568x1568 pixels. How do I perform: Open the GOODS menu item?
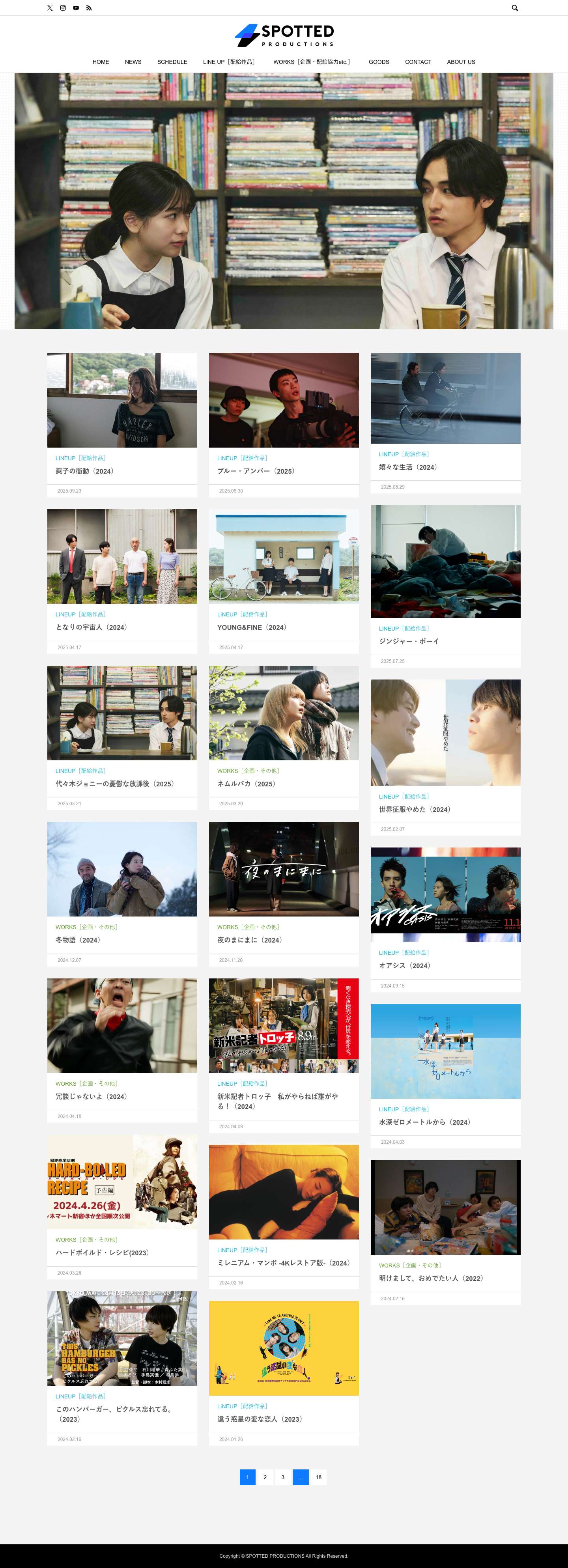(379, 62)
